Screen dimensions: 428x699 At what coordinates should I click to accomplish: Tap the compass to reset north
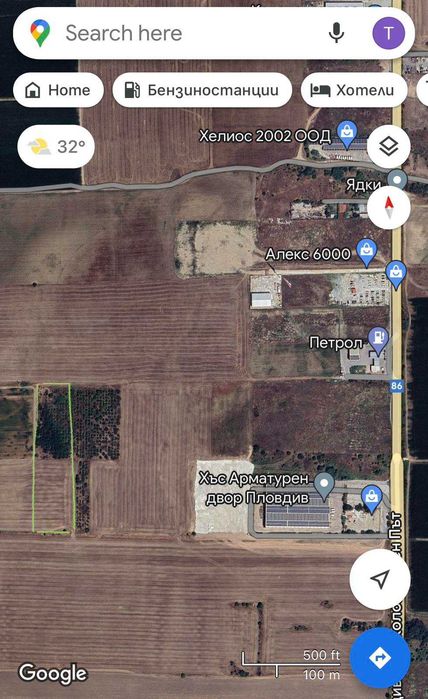tap(389, 208)
